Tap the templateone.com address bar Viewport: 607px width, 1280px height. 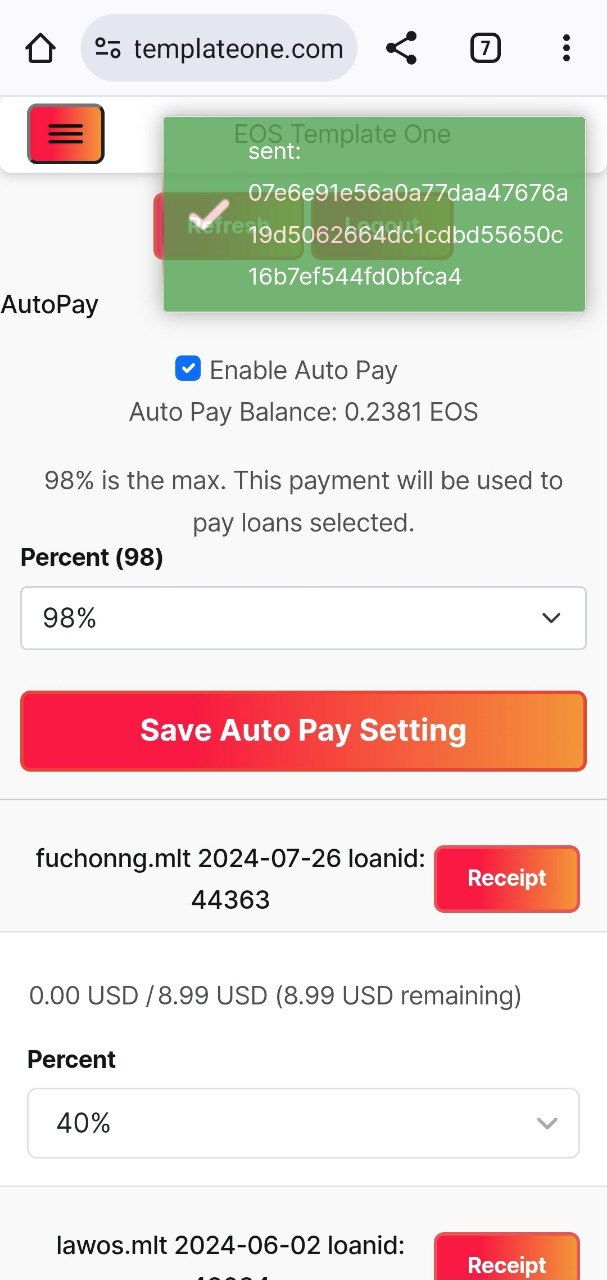(x=219, y=48)
